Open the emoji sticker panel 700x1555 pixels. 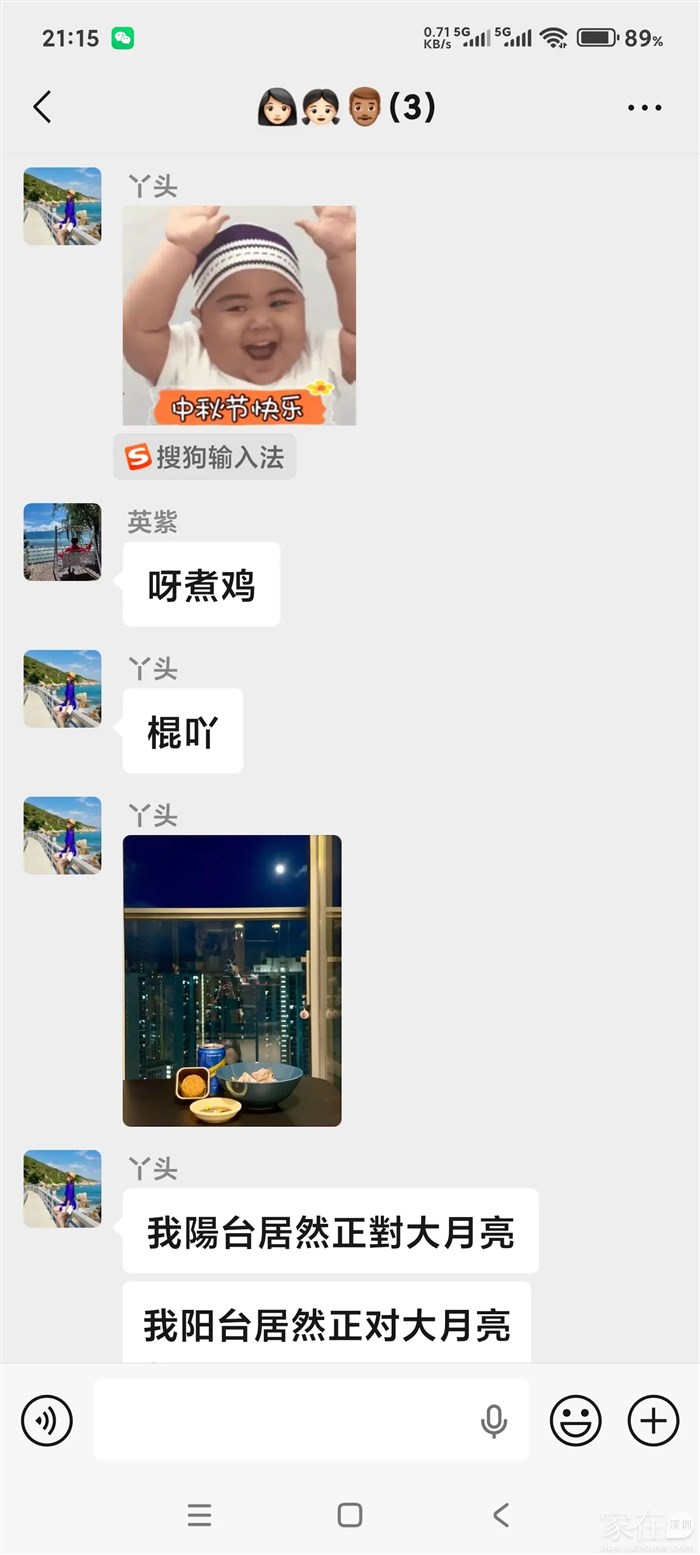point(576,1420)
